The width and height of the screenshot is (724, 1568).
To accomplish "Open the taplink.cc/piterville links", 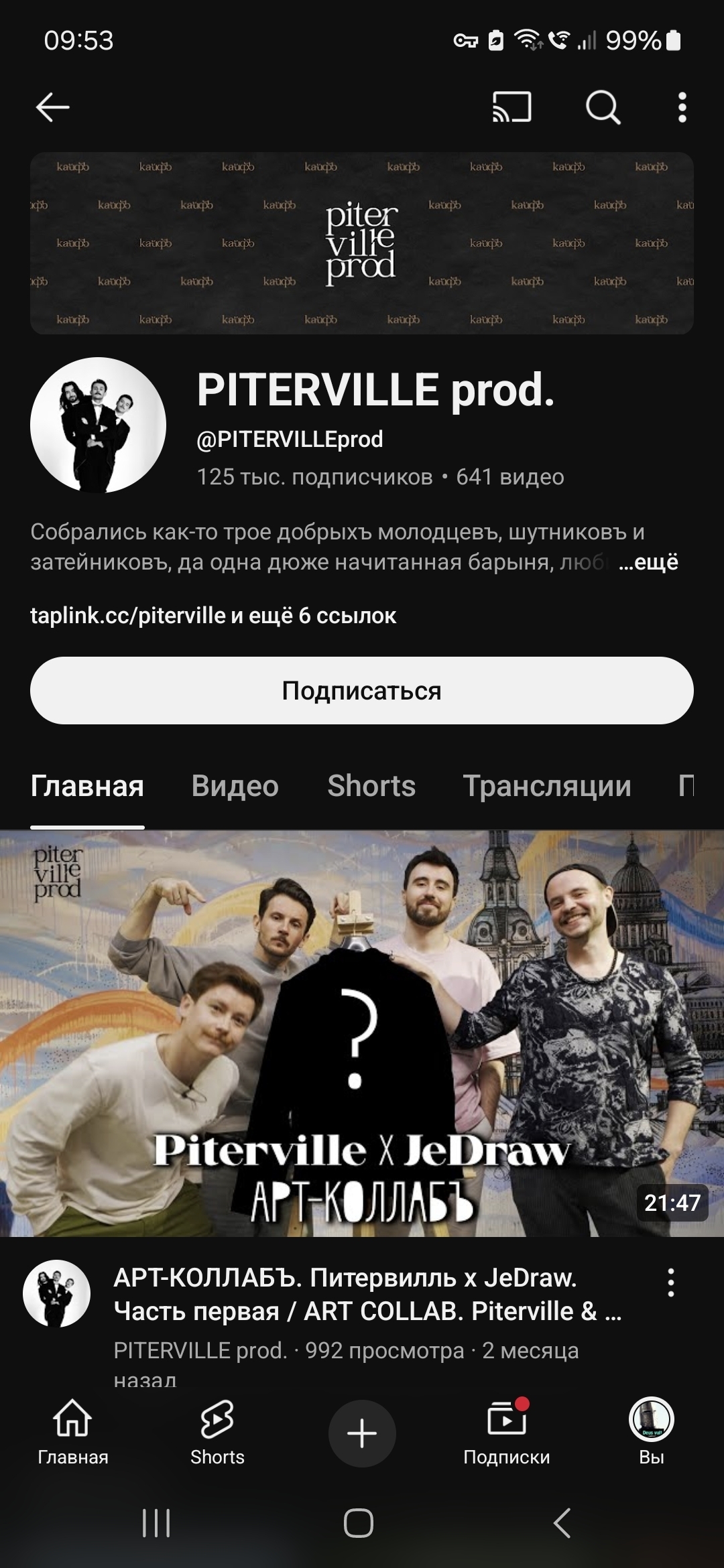I will click(213, 615).
